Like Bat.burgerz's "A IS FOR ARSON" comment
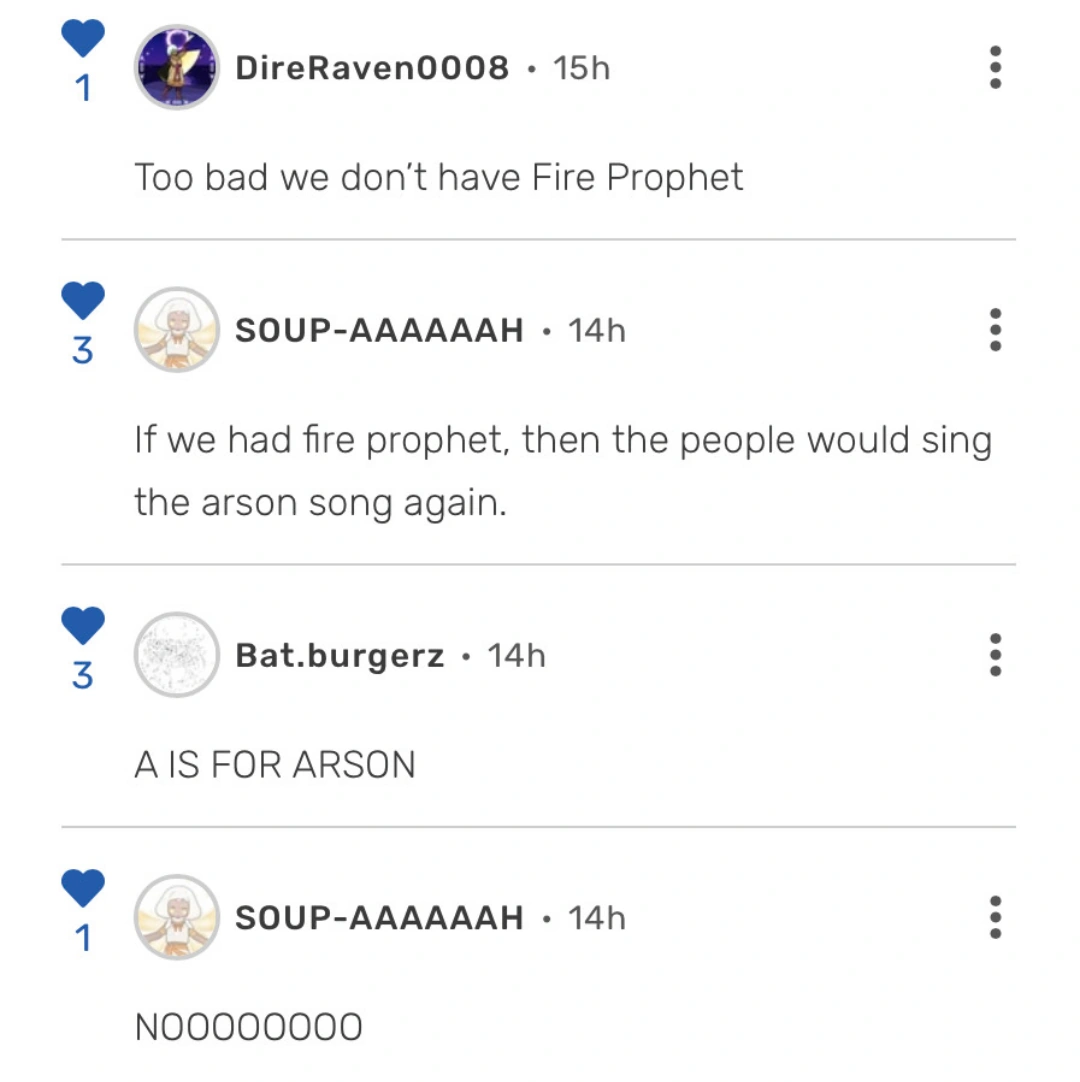This screenshot has height=1082, width=1080. point(81,628)
